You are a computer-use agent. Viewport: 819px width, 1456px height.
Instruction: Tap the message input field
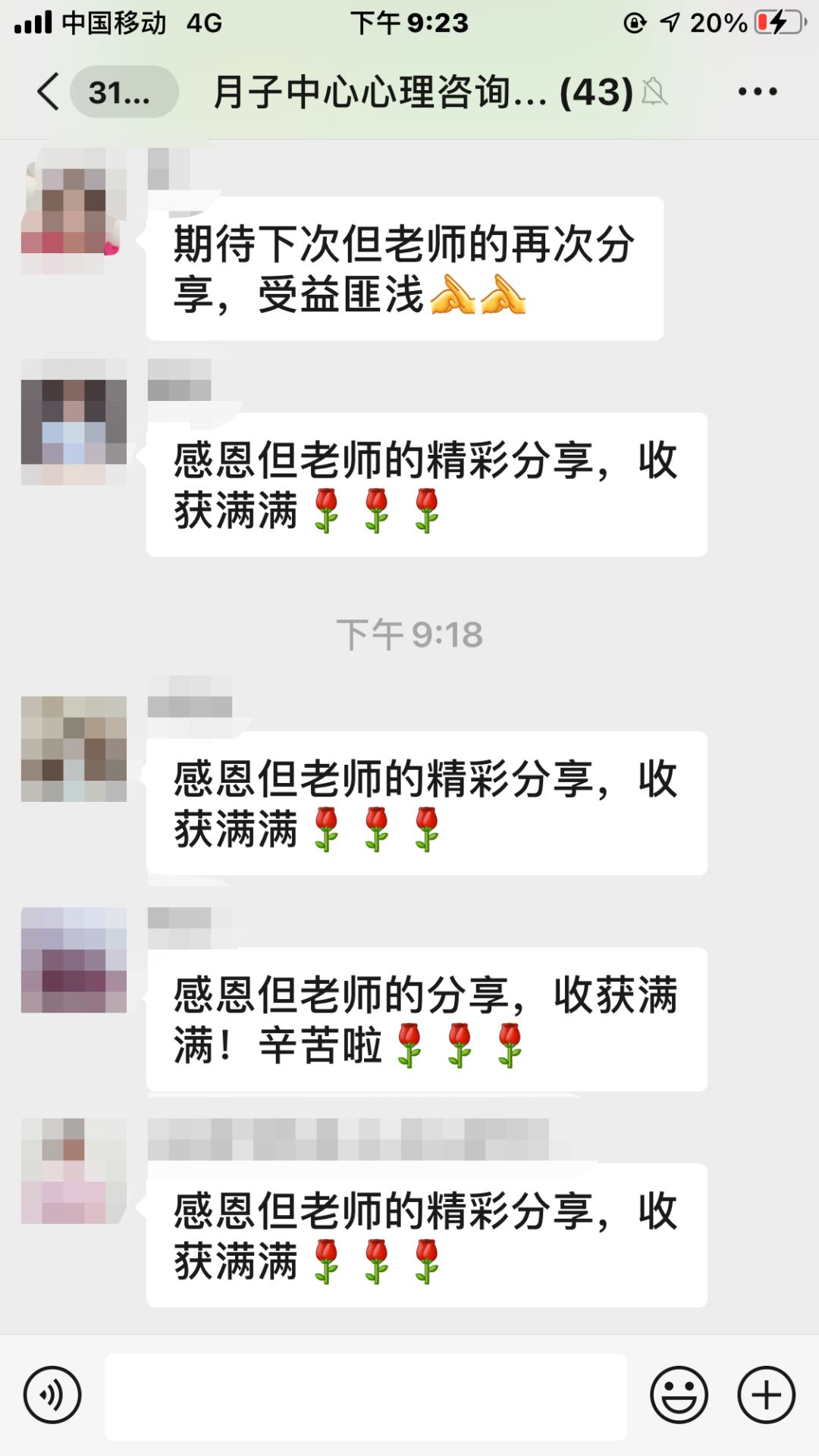pyautogui.click(x=366, y=1396)
